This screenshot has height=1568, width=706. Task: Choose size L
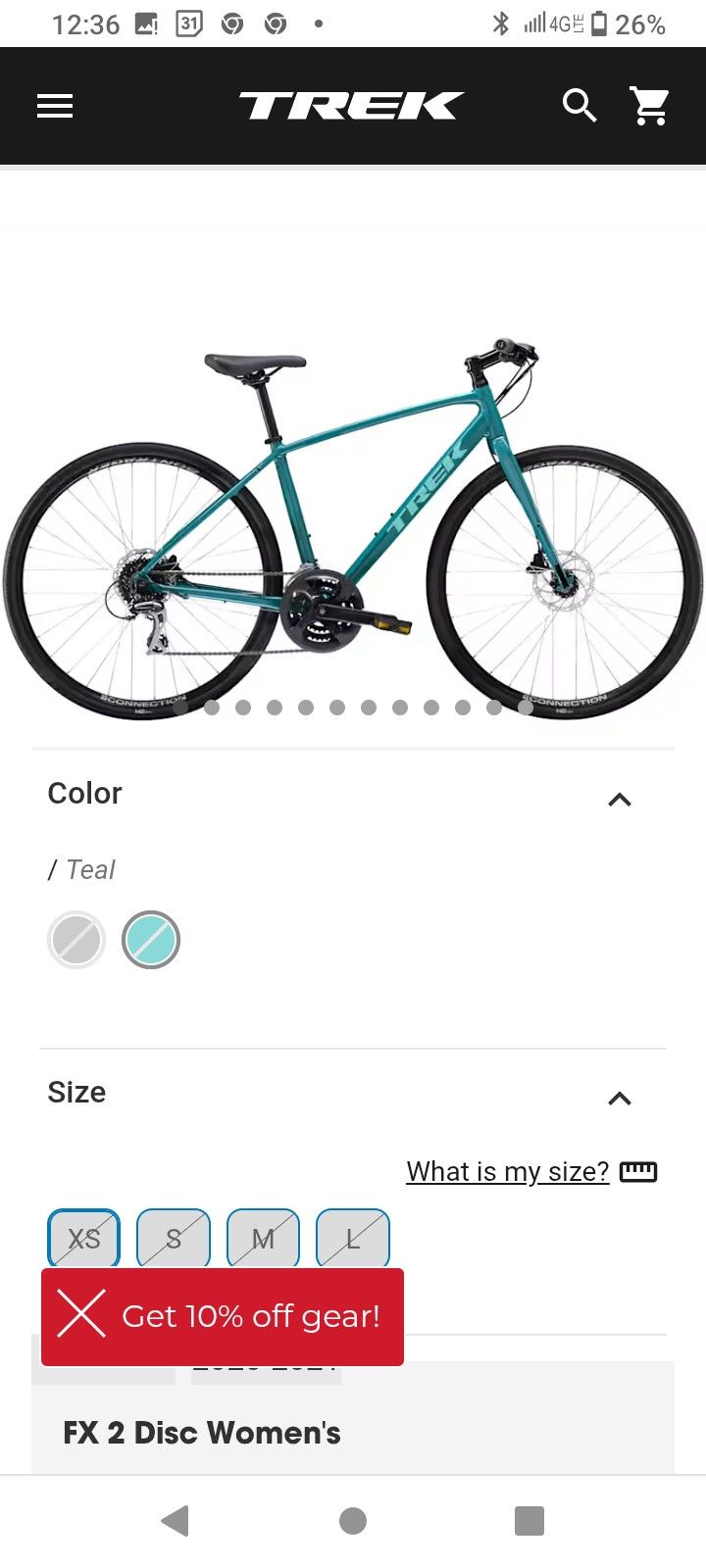(x=353, y=1239)
